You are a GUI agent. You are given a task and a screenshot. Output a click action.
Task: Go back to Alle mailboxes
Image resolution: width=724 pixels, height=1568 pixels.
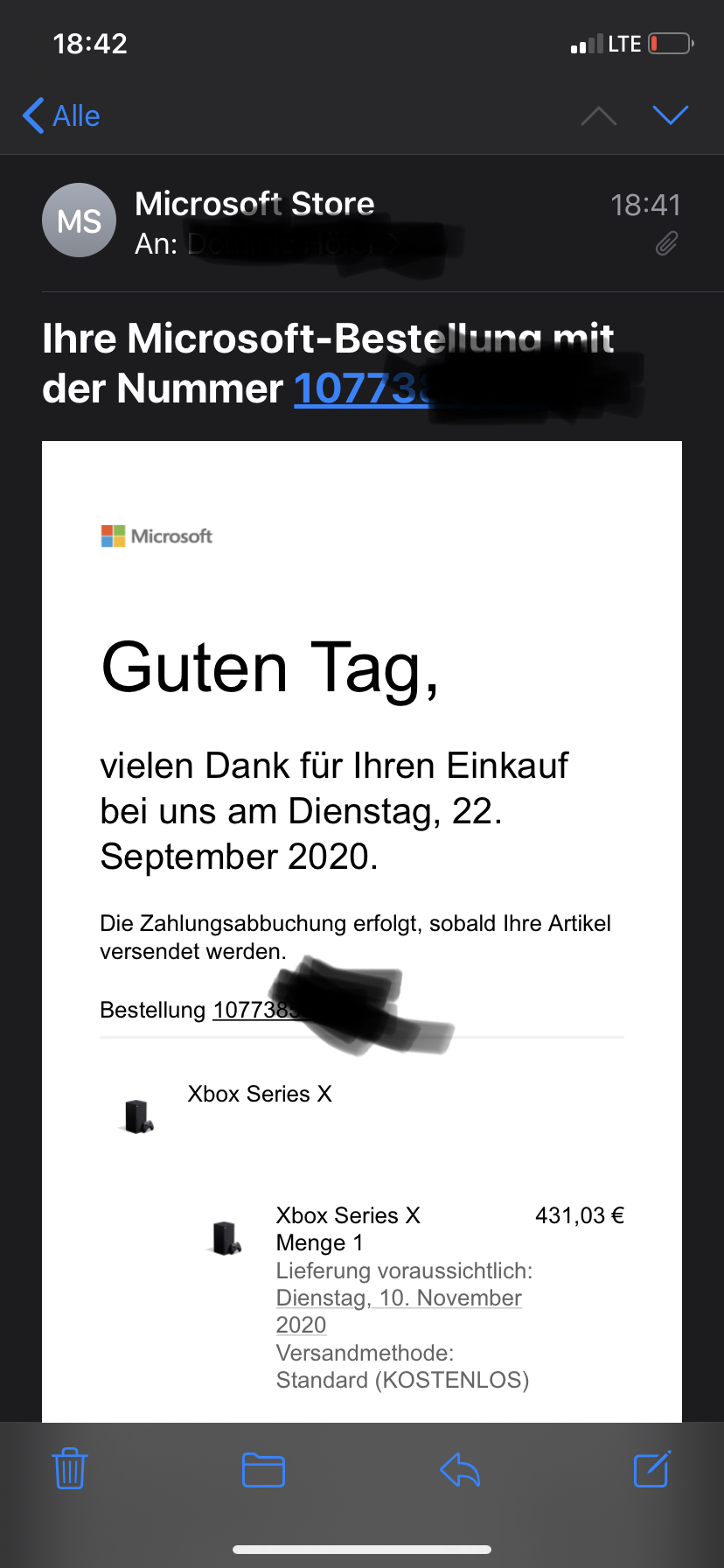click(61, 115)
